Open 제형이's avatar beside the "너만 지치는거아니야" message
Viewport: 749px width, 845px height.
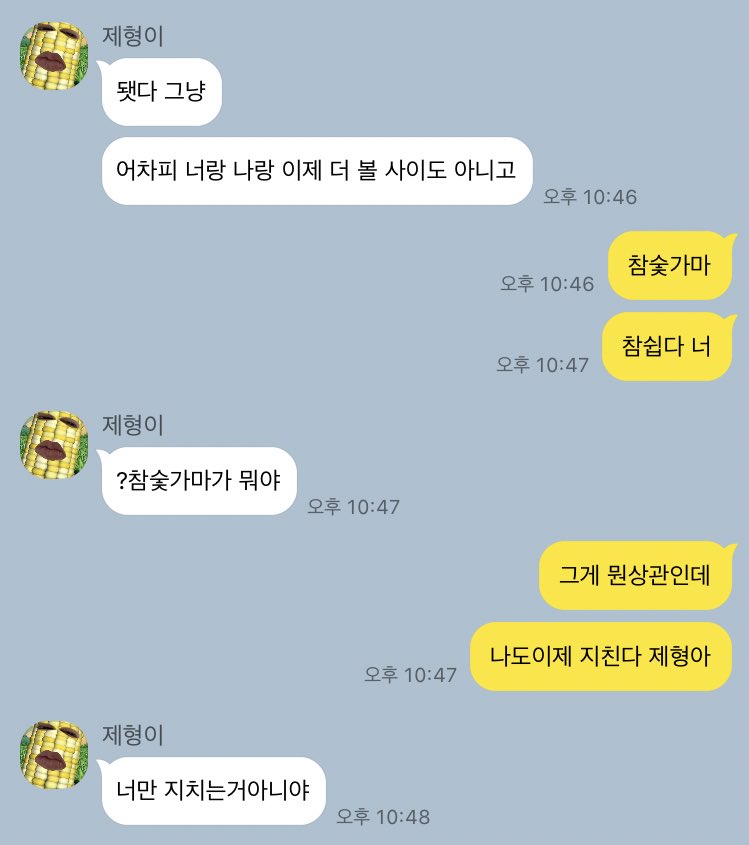tap(55, 754)
